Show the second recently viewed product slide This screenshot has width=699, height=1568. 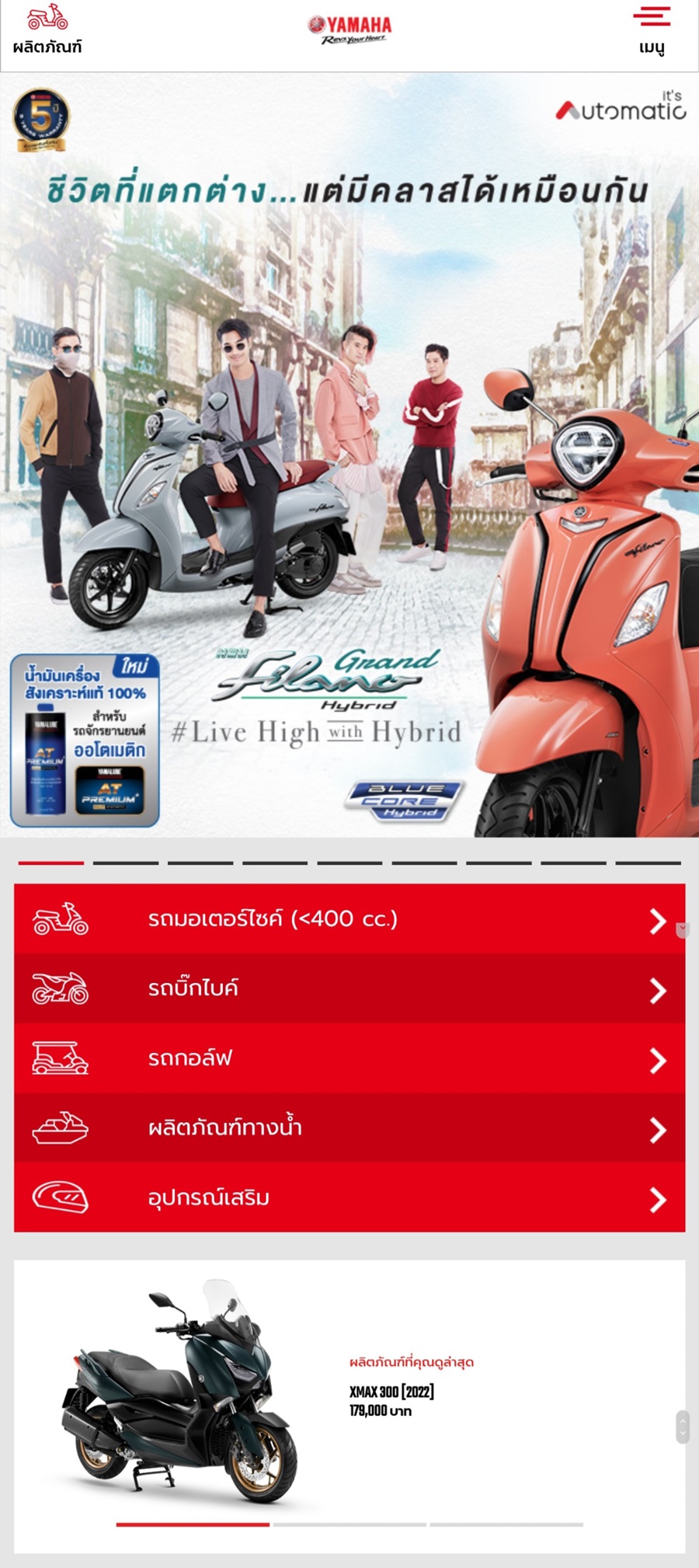tap(349, 1524)
